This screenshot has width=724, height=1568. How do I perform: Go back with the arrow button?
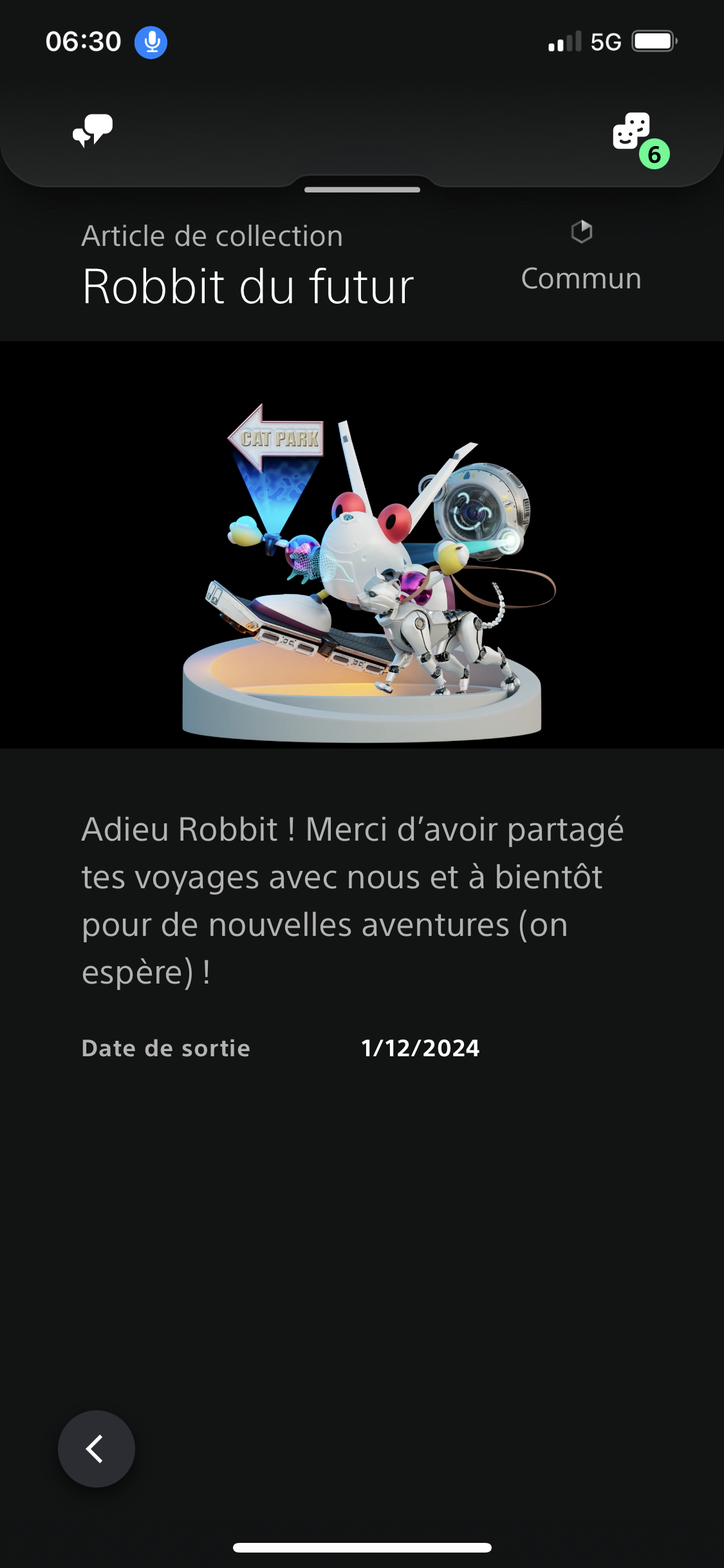97,1449
